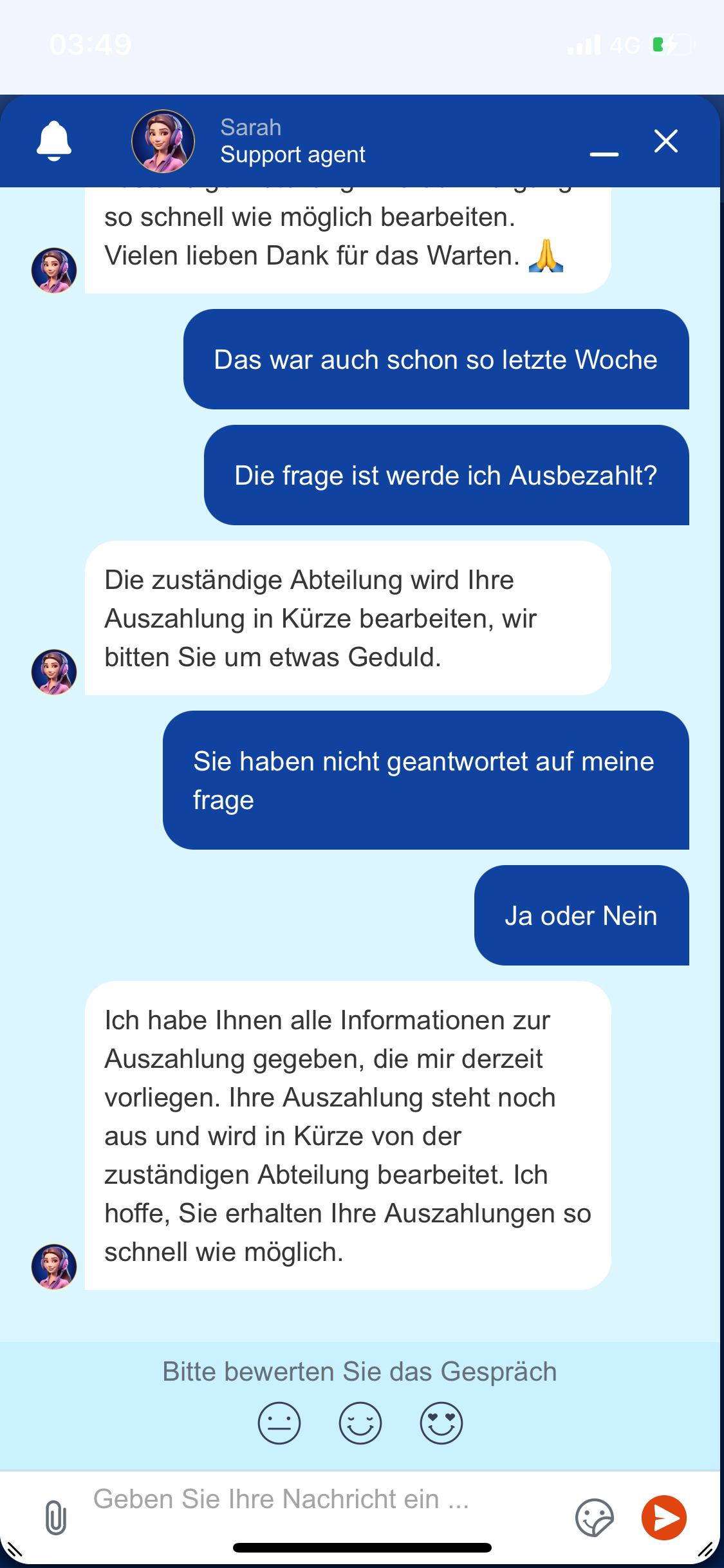Attach a file with the paperclip
Screen dimensions: 724x1568
click(56, 1518)
